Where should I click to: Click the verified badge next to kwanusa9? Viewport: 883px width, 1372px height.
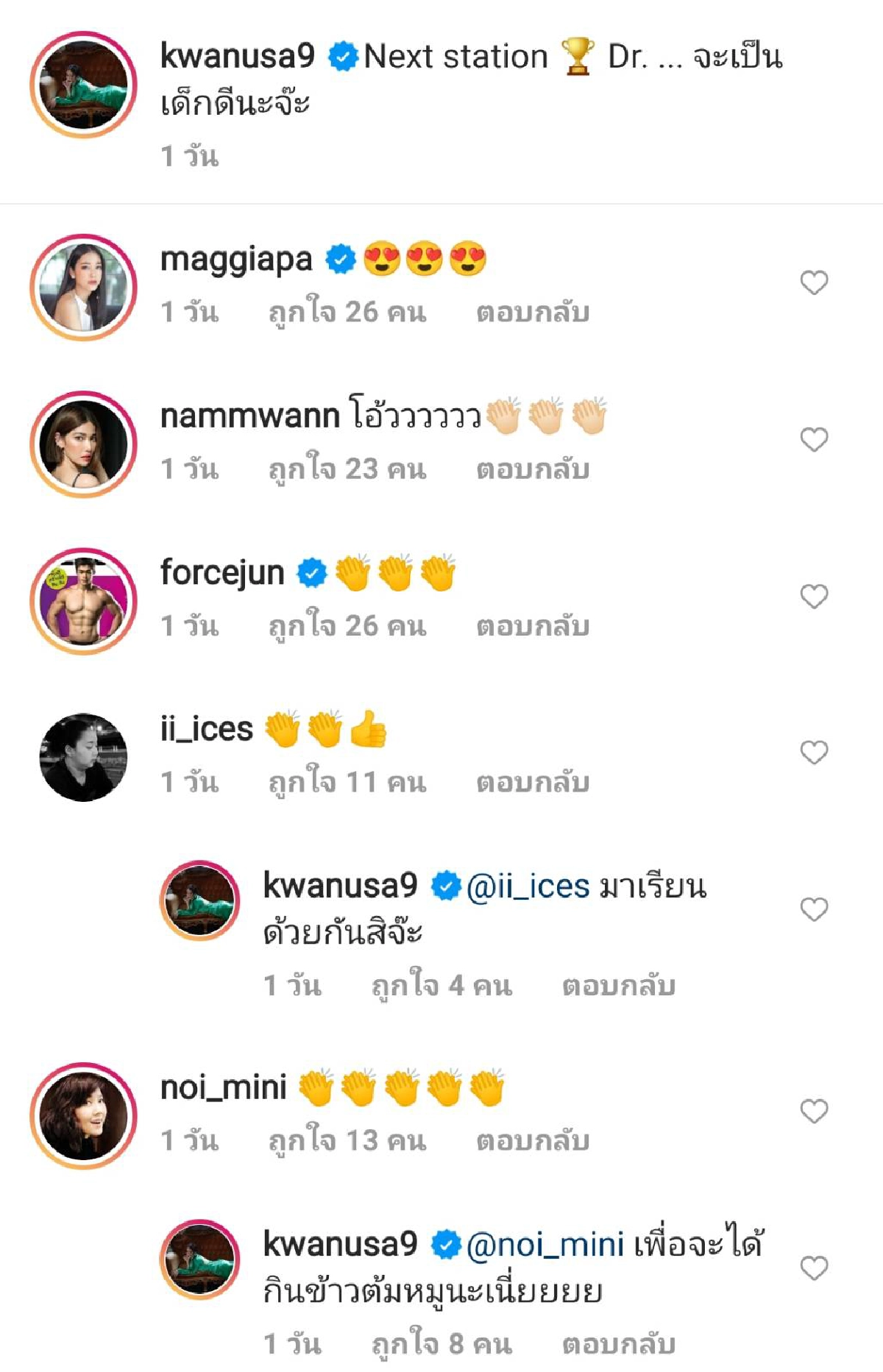click(x=343, y=55)
